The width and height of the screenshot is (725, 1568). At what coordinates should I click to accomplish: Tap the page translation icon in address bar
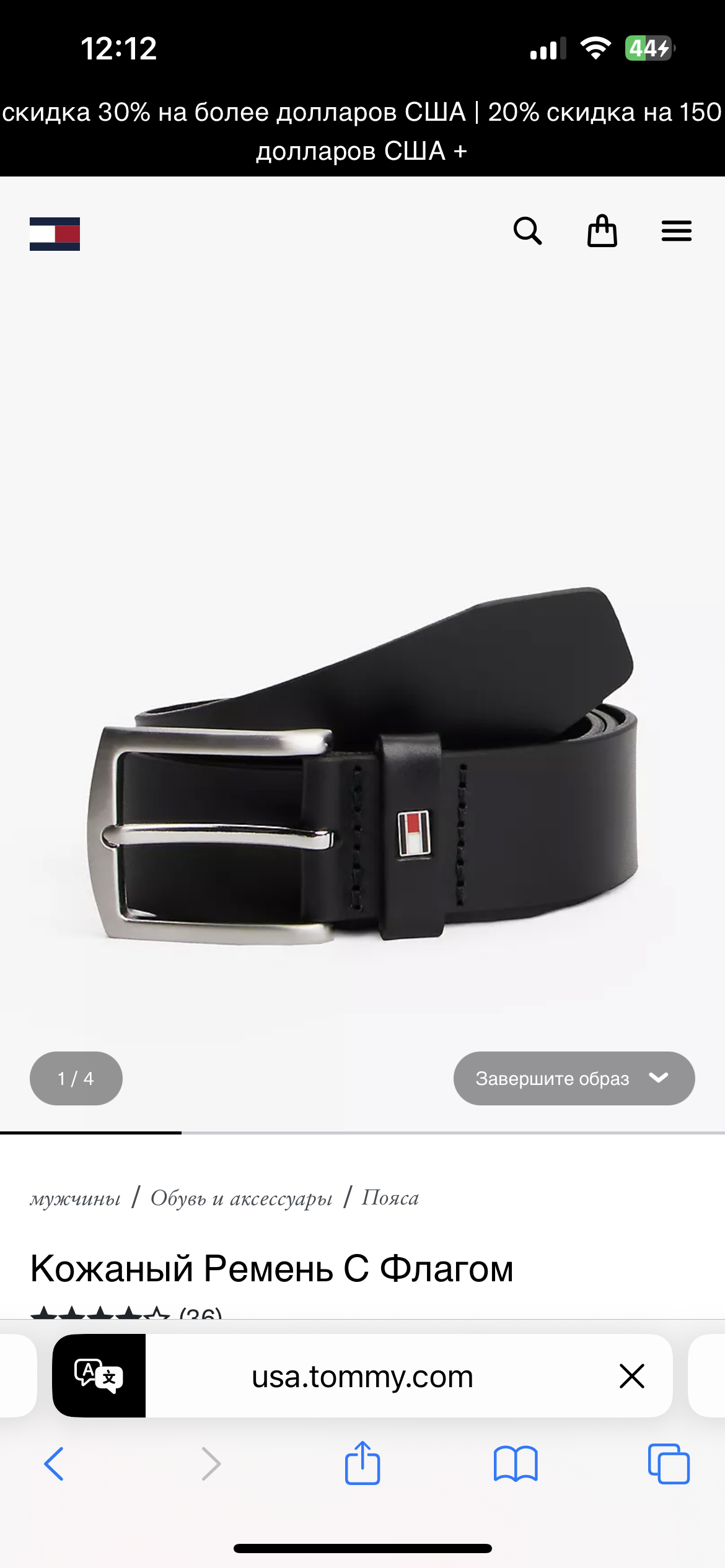[99, 1375]
